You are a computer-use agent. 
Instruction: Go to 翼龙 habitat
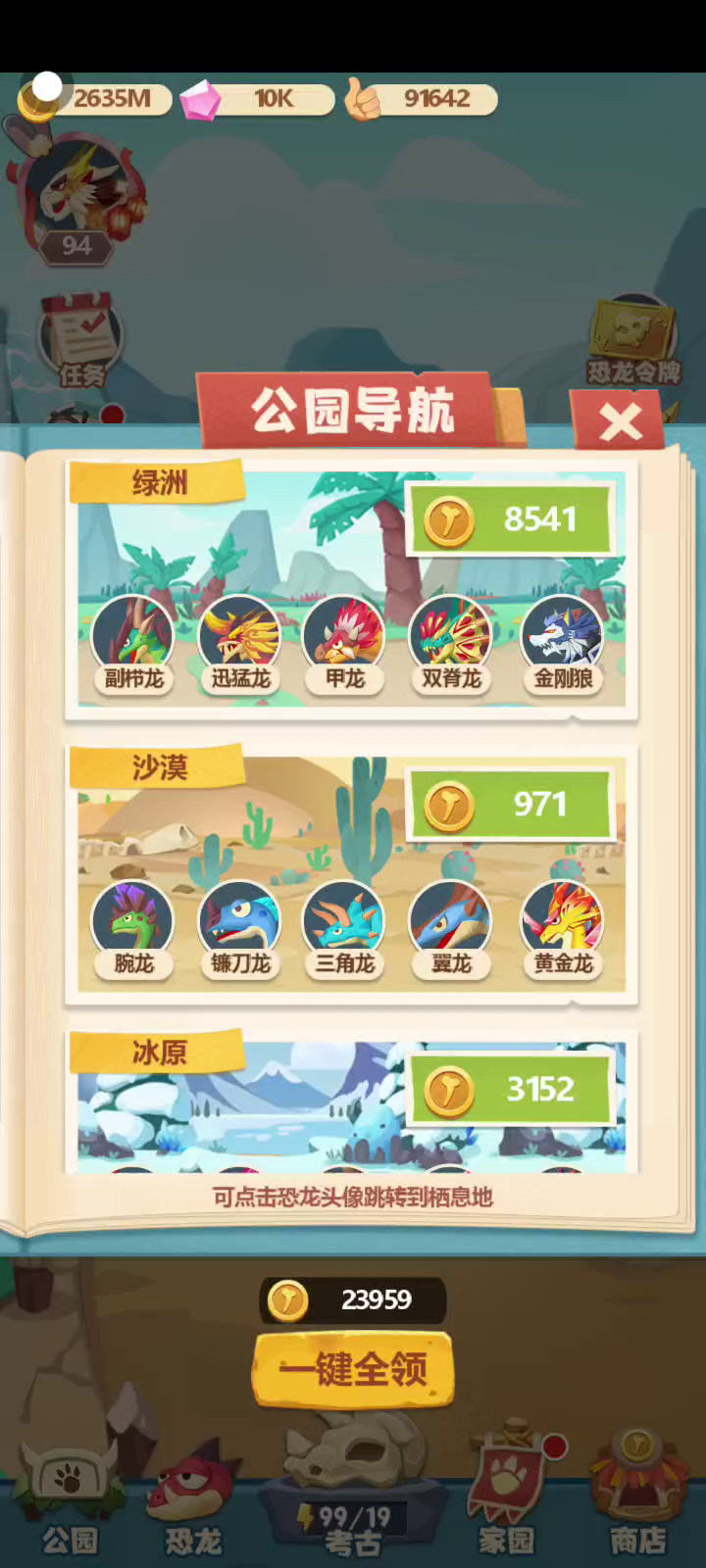451,924
